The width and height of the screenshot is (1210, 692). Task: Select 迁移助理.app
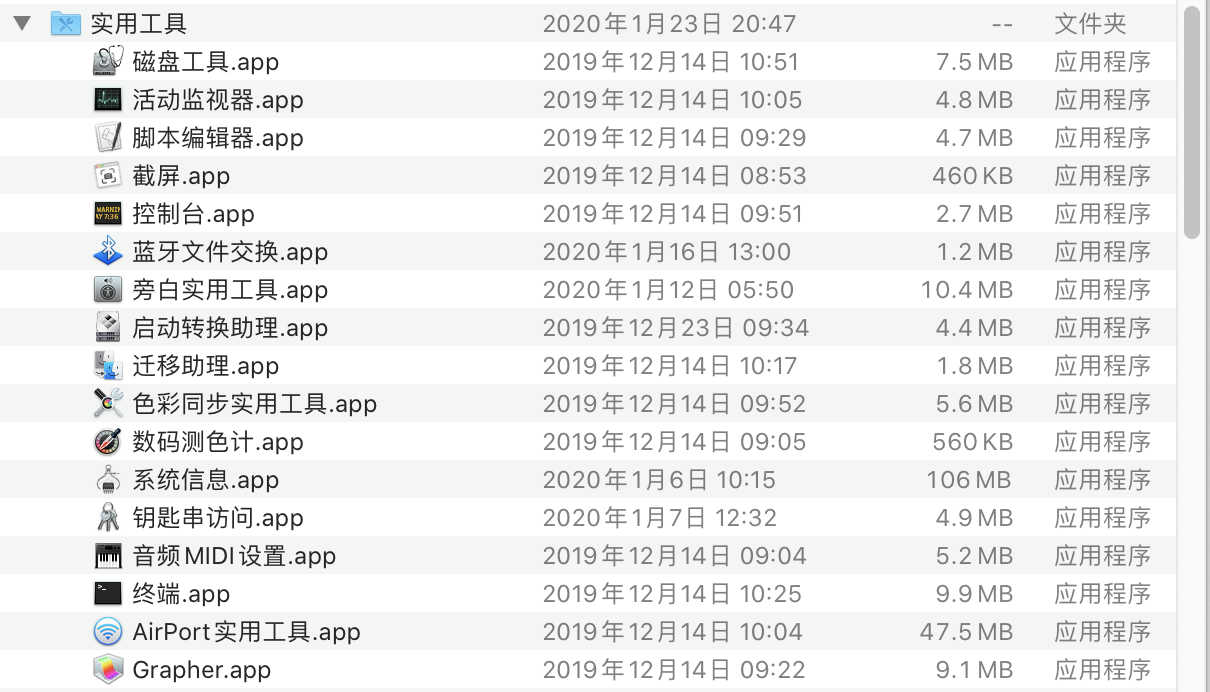pos(205,366)
